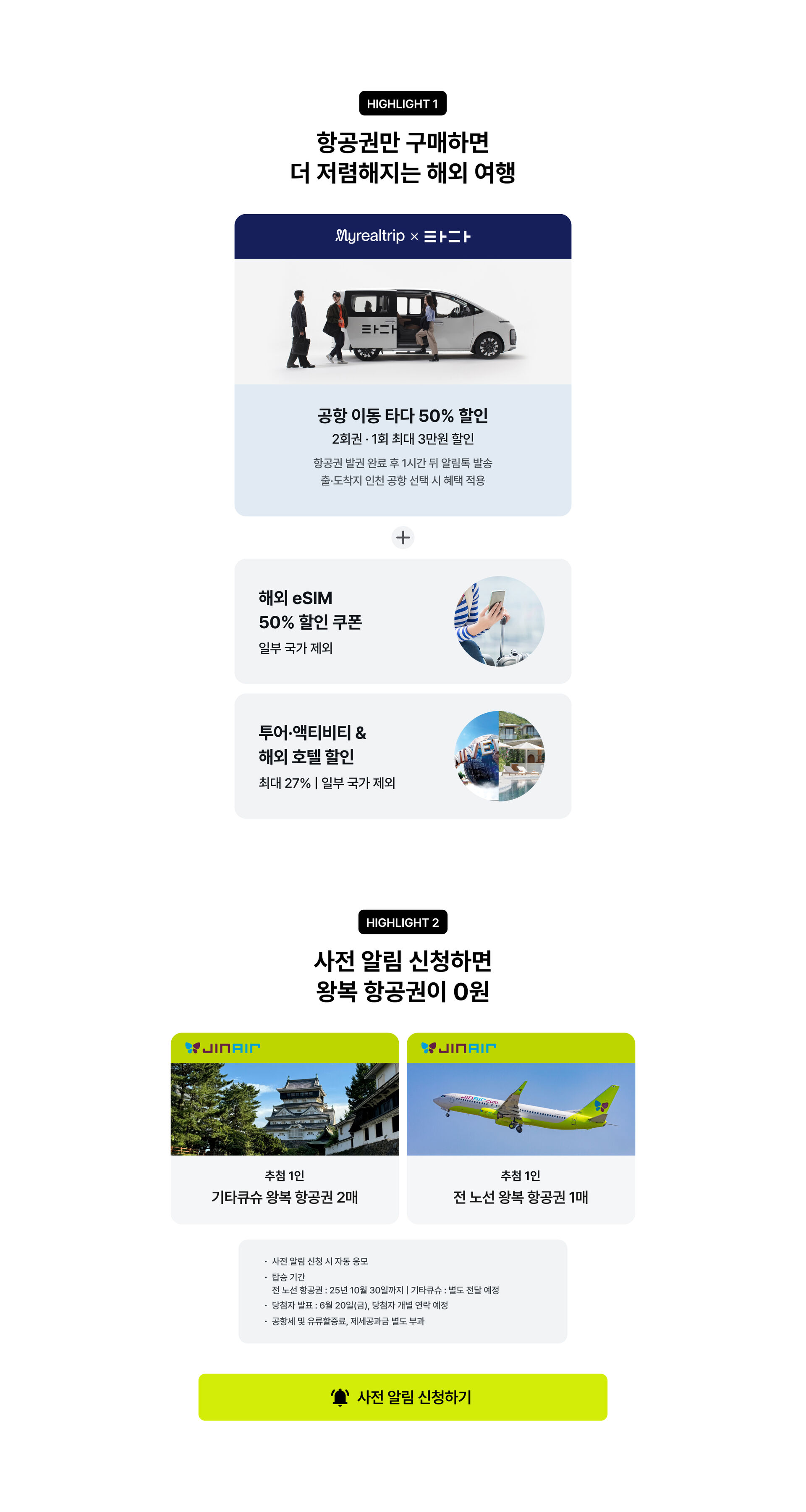Open the 해외 eSIM 50% 할인 쿠폰 card
806x1512 pixels.
[403, 621]
